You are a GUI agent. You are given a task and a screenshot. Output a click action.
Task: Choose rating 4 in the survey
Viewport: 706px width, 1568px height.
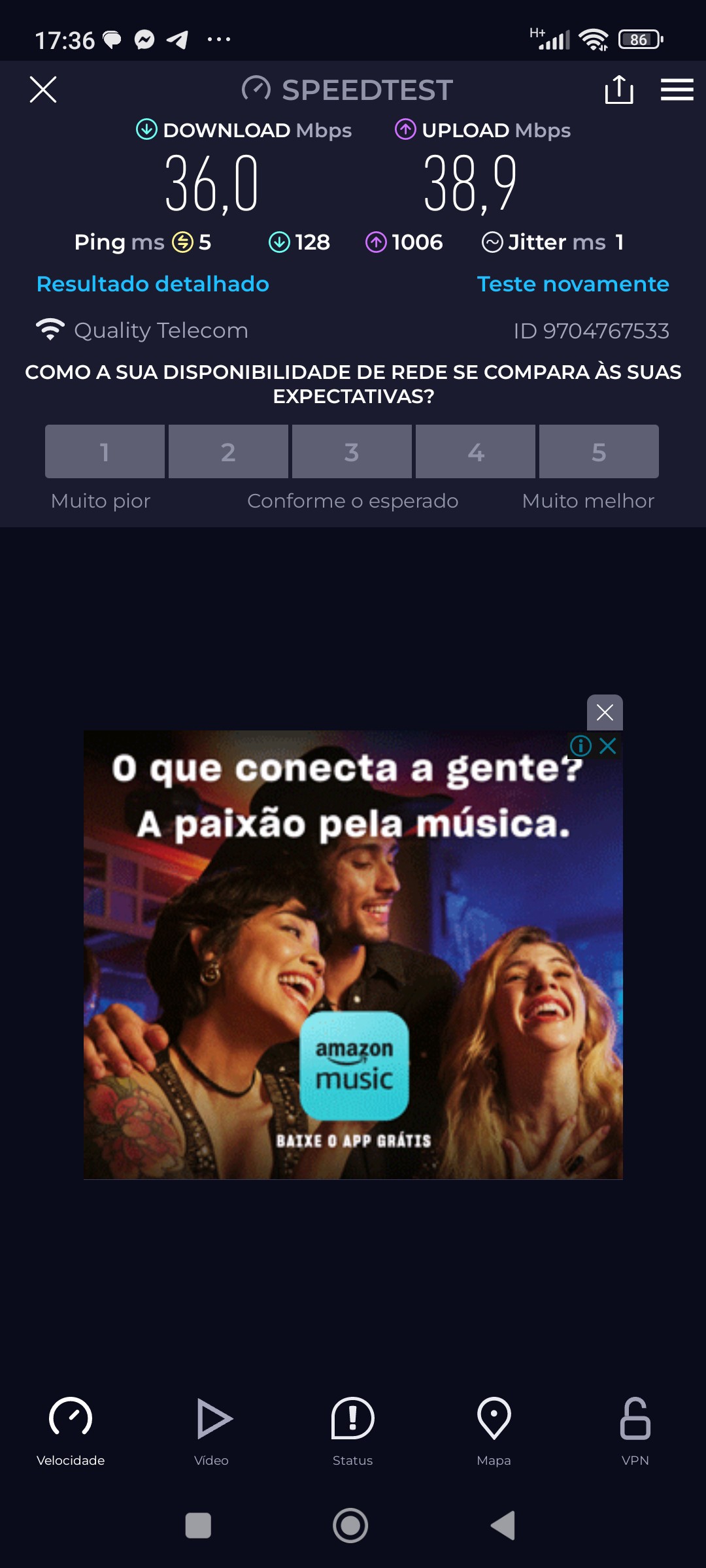pyautogui.click(x=475, y=451)
